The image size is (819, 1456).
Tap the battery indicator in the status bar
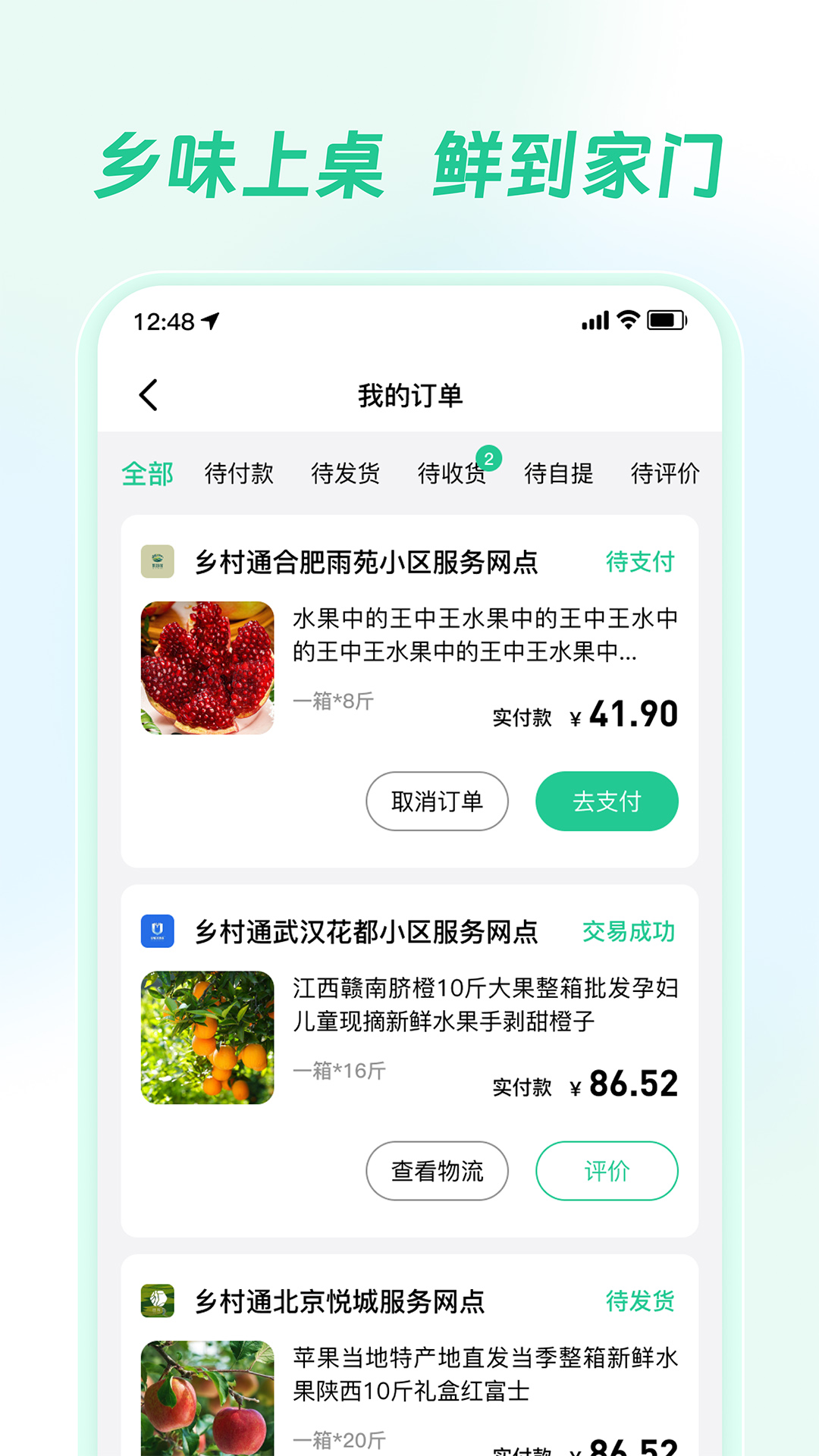[x=667, y=322]
